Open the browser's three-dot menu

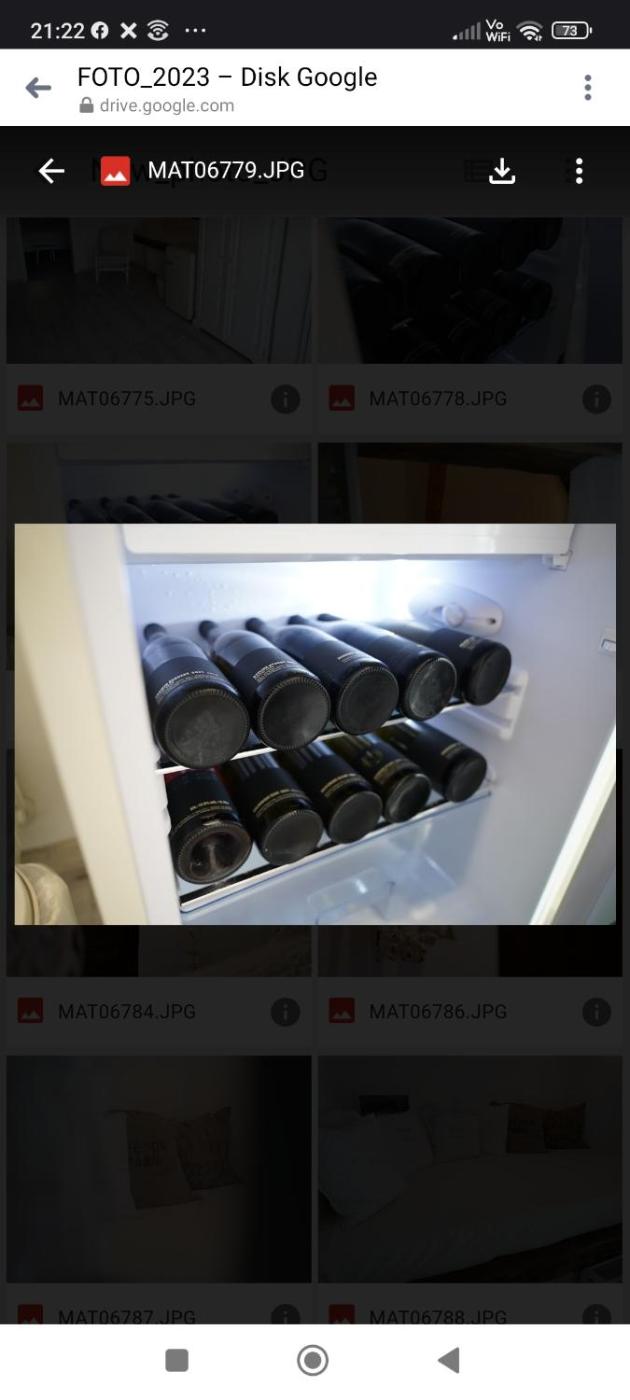click(588, 88)
